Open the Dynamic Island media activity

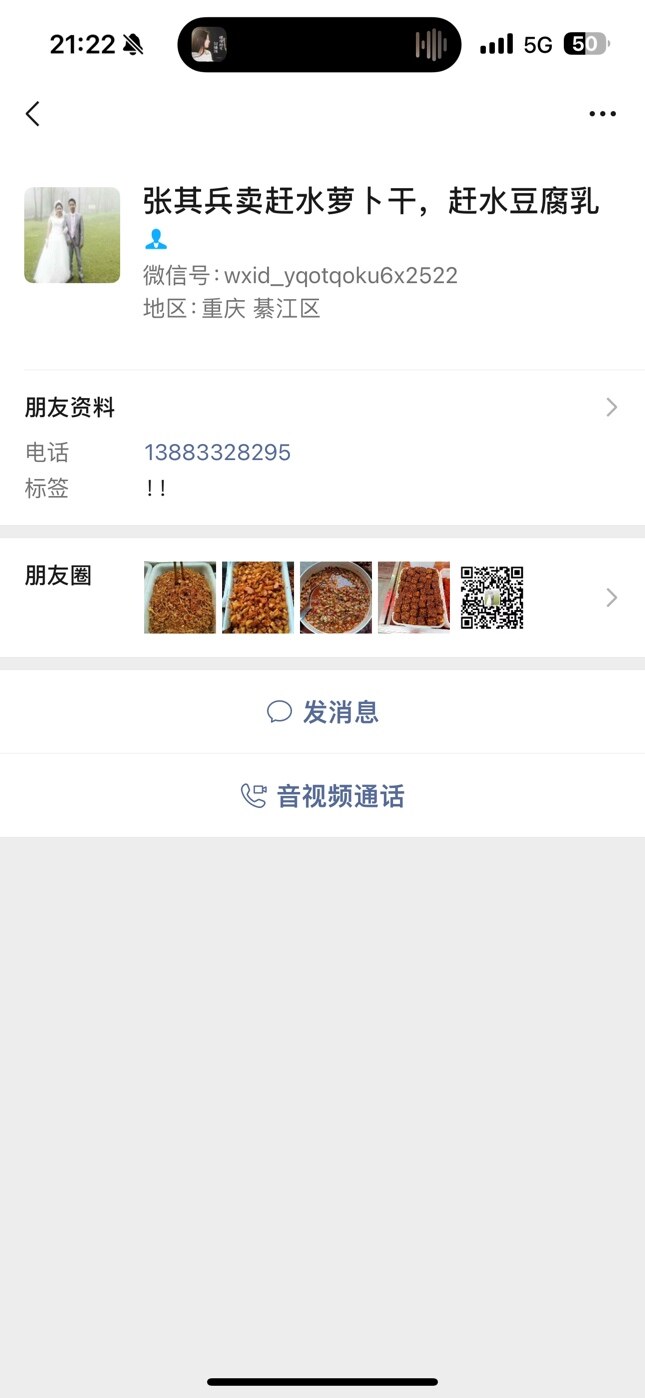click(319, 45)
